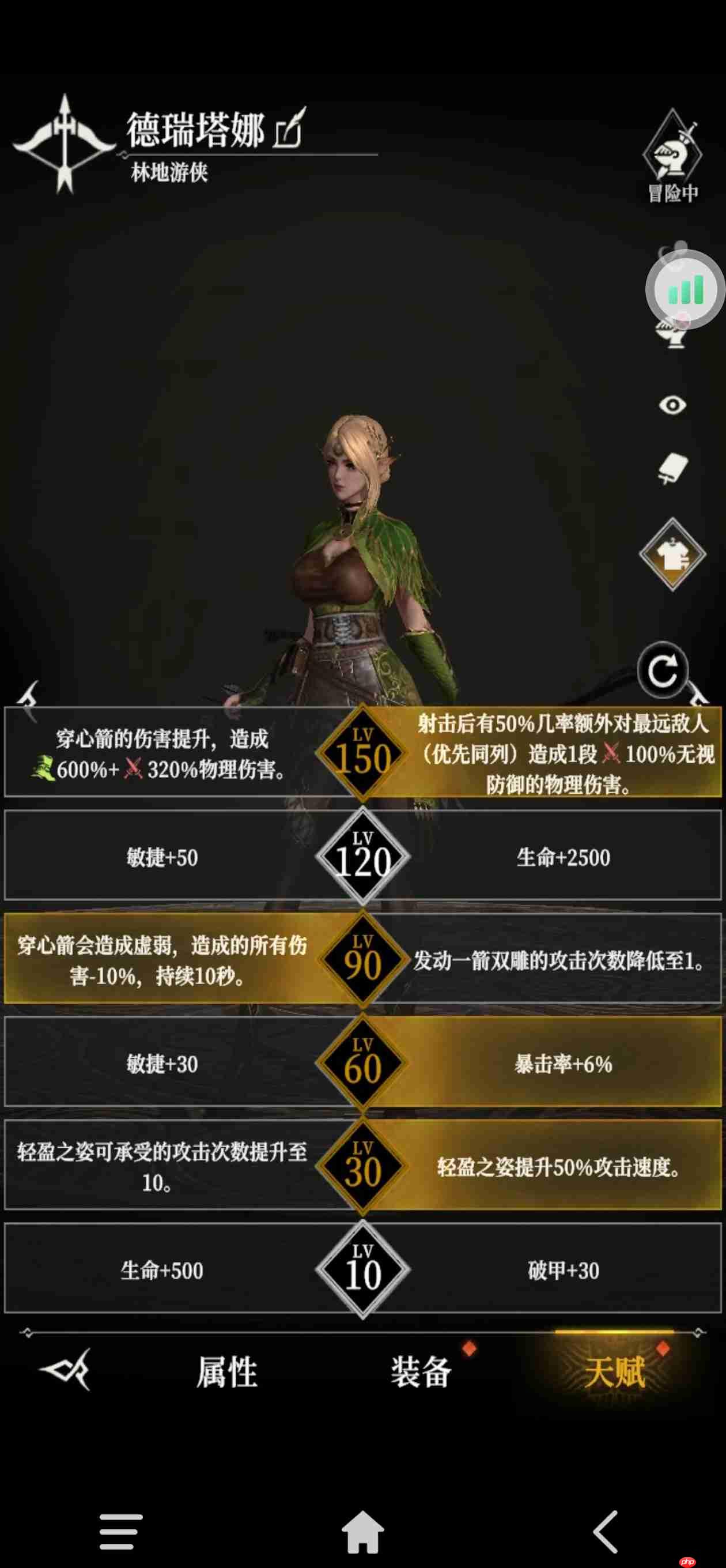Image resolution: width=726 pixels, height=1568 pixels.
Task: Choose the 生命+2500 talent at LV120
Action: pos(563,857)
